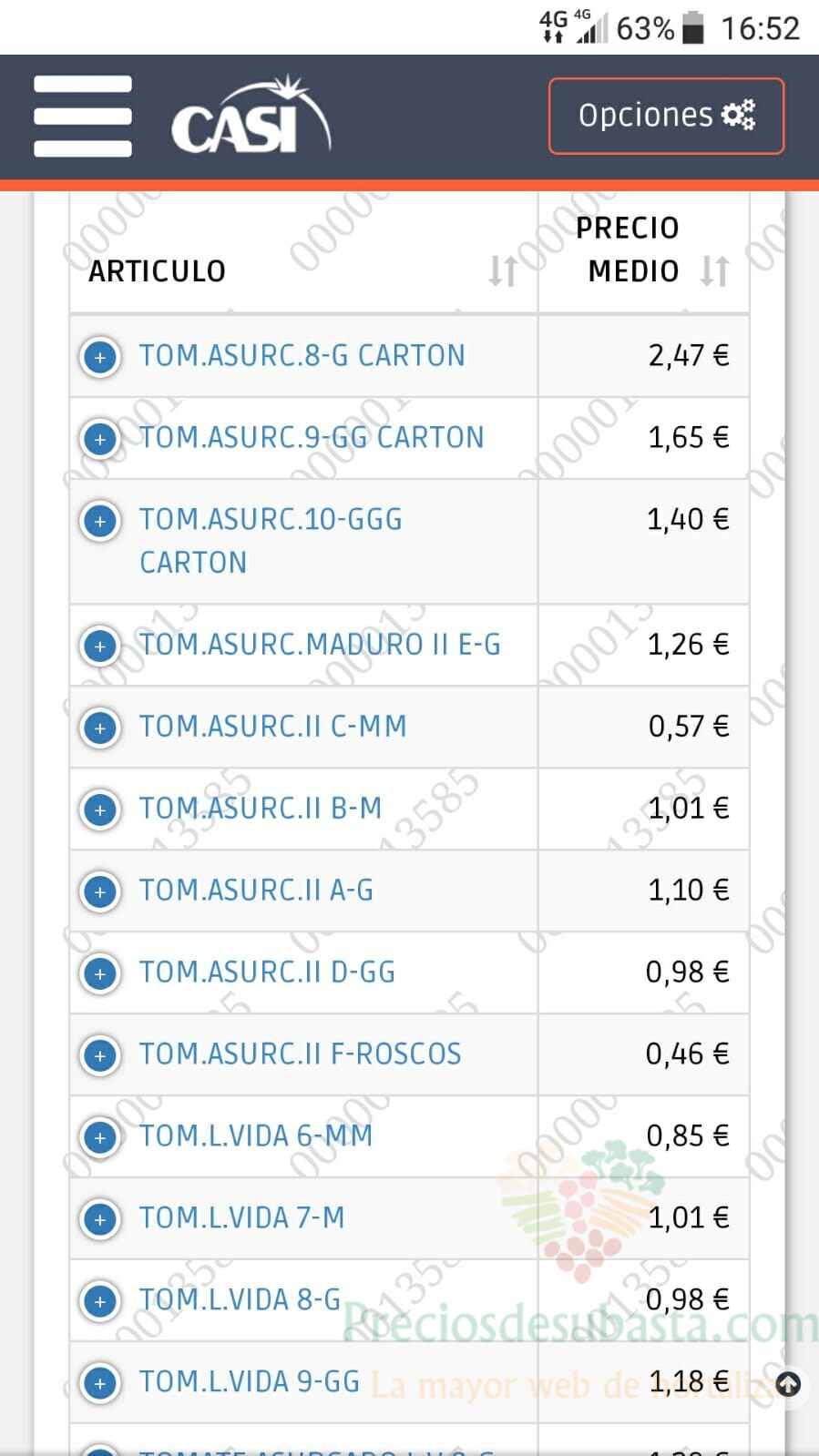This screenshot has height=1456, width=819.
Task: Expand the TOM.ASURC.10-GGG CARTON row
Action: pyautogui.click(x=100, y=521)
